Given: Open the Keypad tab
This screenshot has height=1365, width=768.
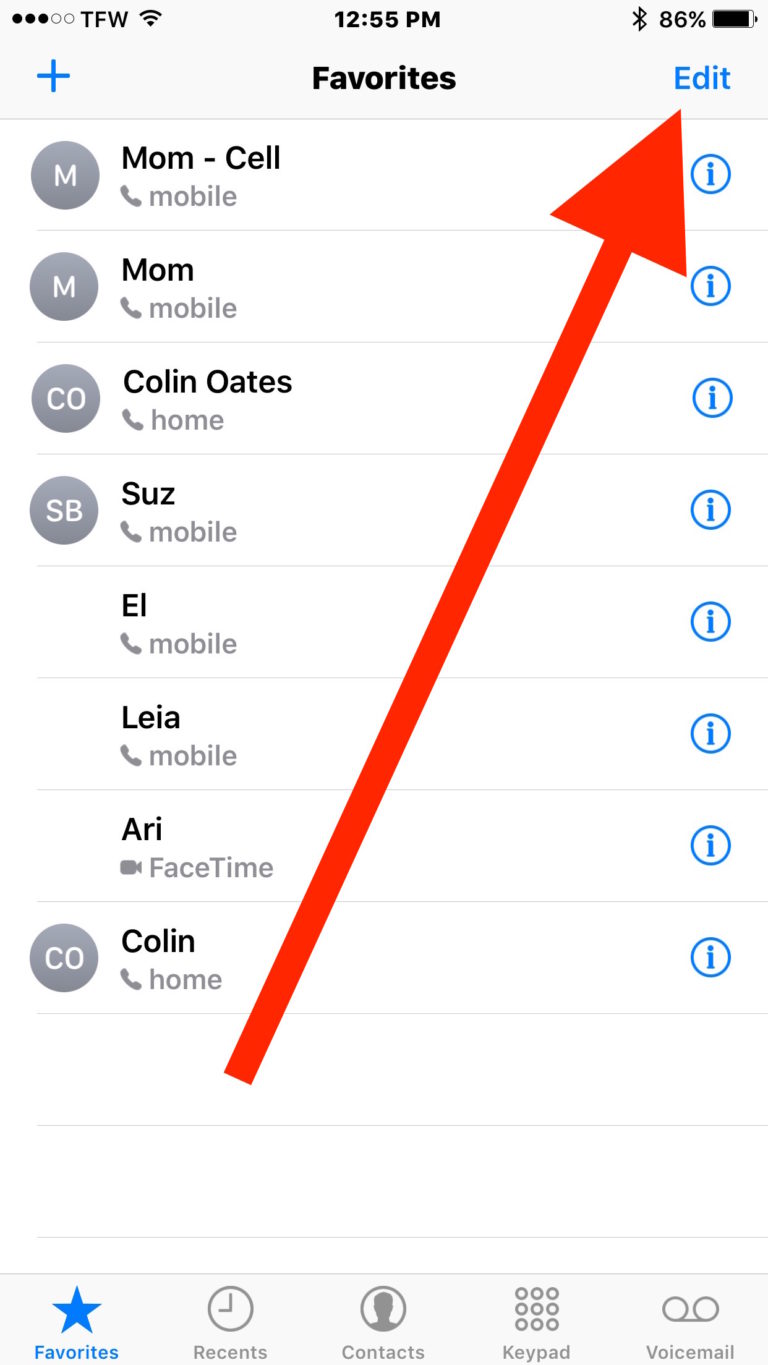Looking at the screenshot, I should 537,1322.
